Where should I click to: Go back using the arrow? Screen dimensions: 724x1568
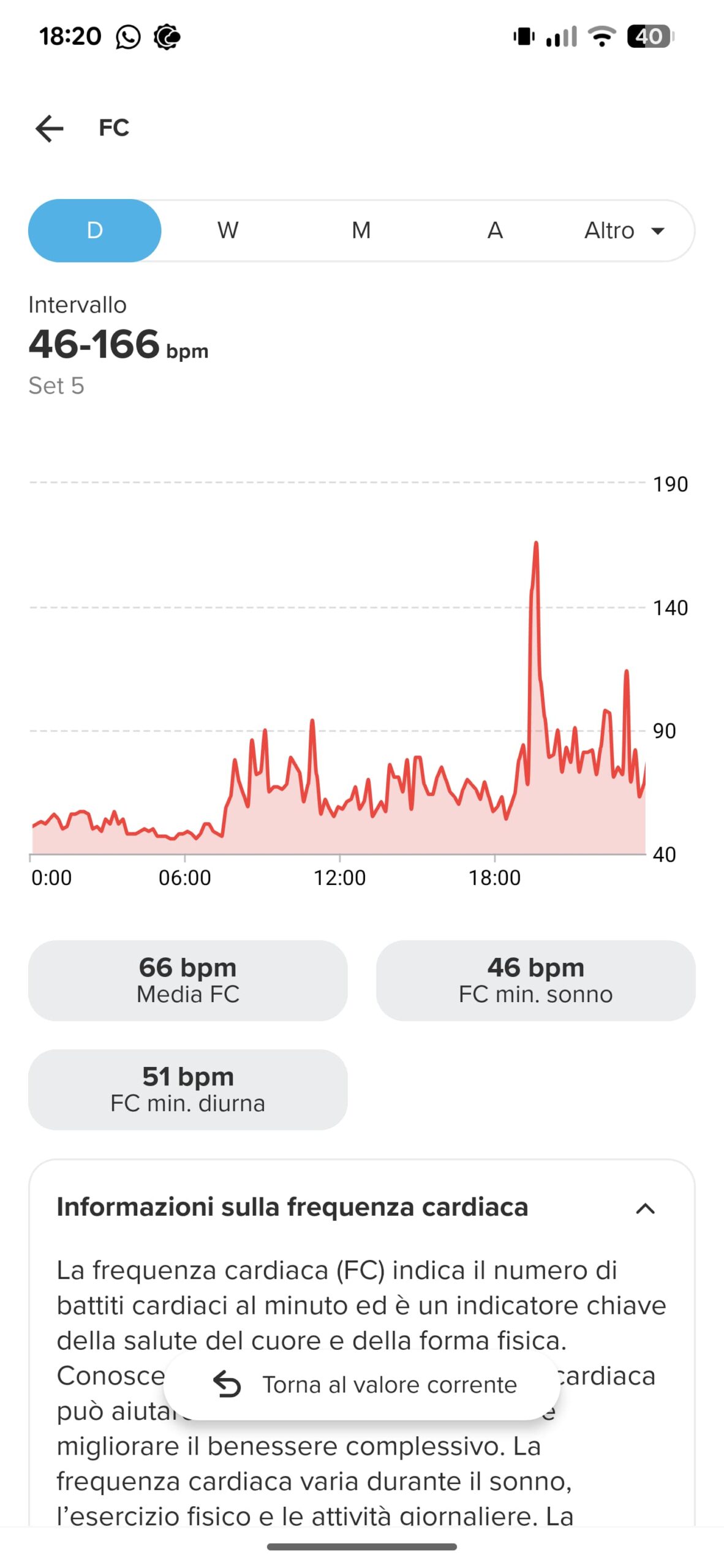click(50, 129)
